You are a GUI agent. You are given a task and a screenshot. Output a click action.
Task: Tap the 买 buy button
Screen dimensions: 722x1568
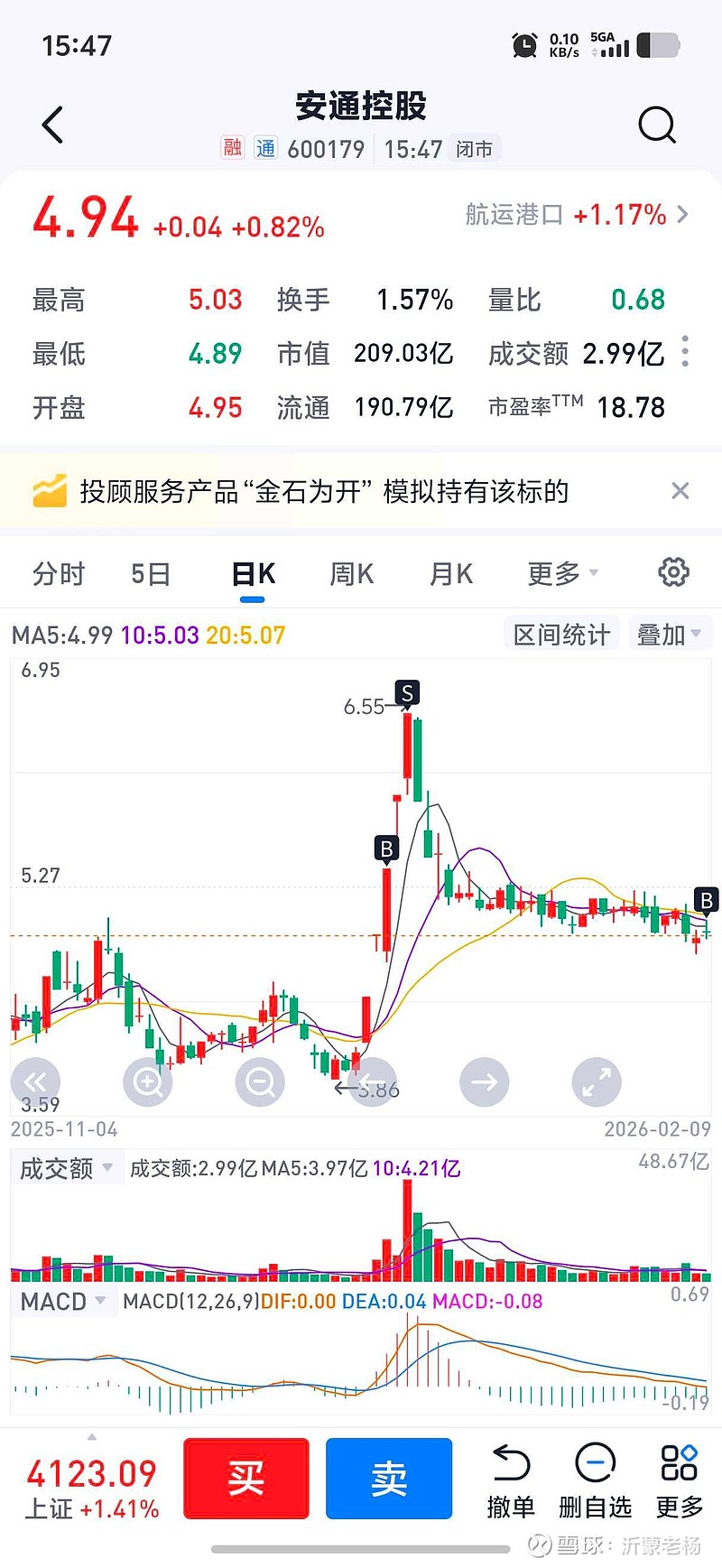(x=245, y=1479)
